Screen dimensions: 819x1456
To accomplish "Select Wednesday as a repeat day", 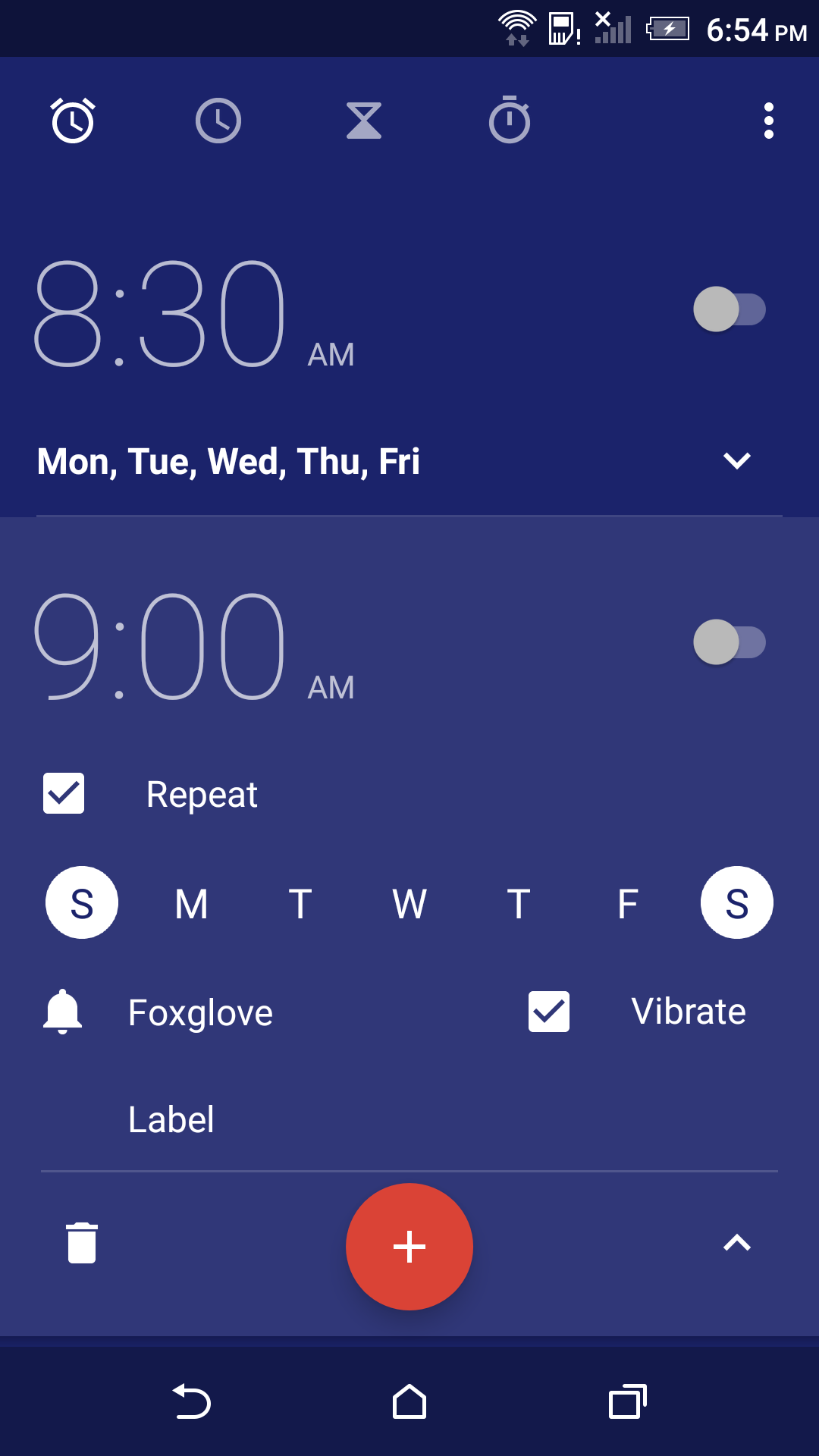I will pyautogui.click(x=409, y=902).
